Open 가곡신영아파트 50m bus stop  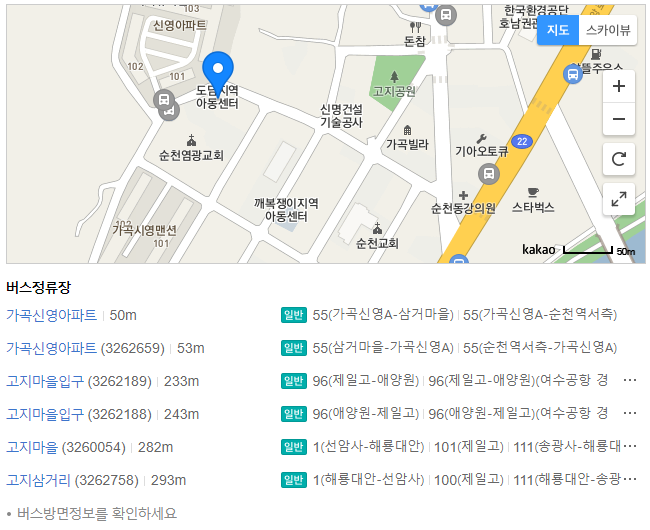(x=52, y=315)
